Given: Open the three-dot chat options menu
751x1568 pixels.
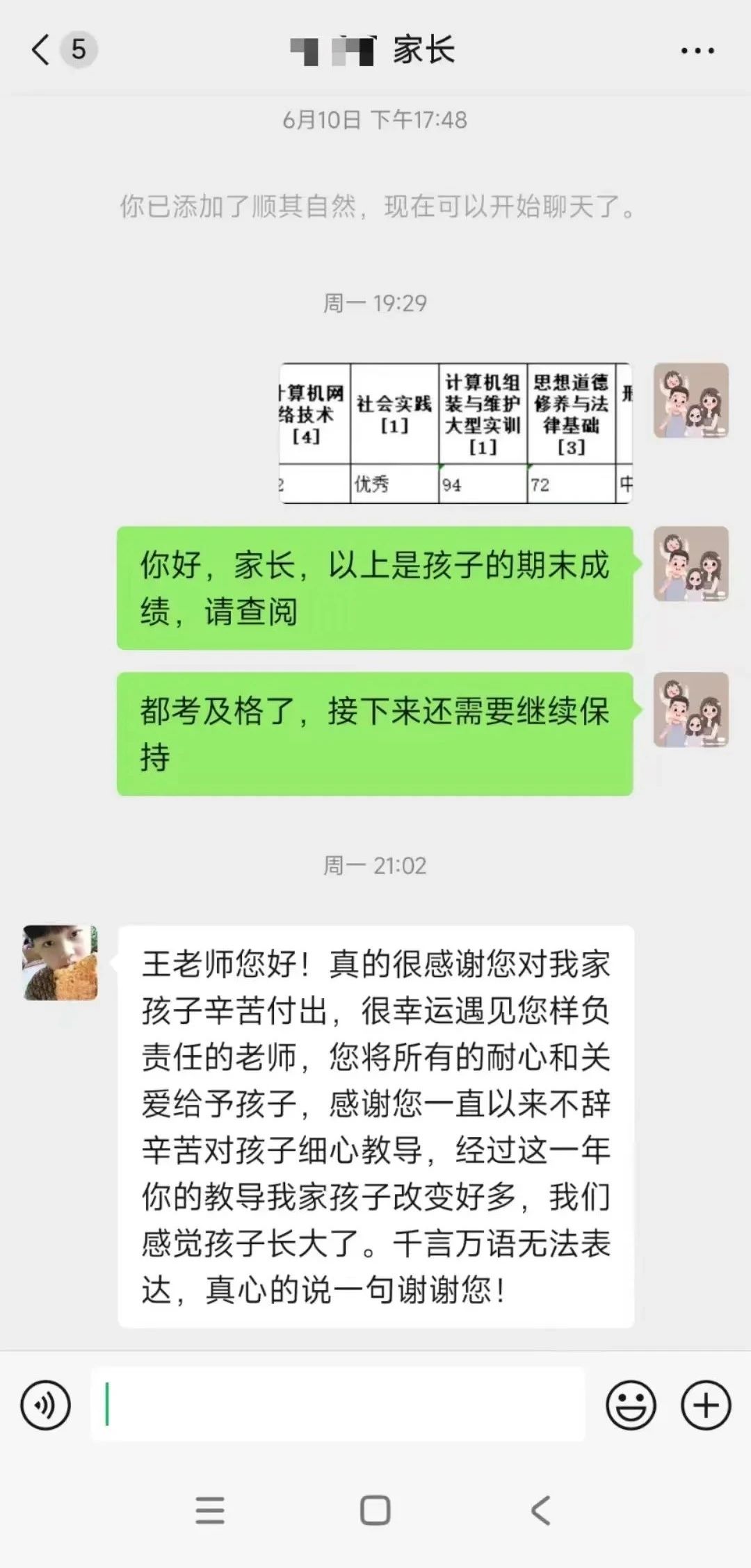Looking at the screenshot, I should (x=697, y=51).
